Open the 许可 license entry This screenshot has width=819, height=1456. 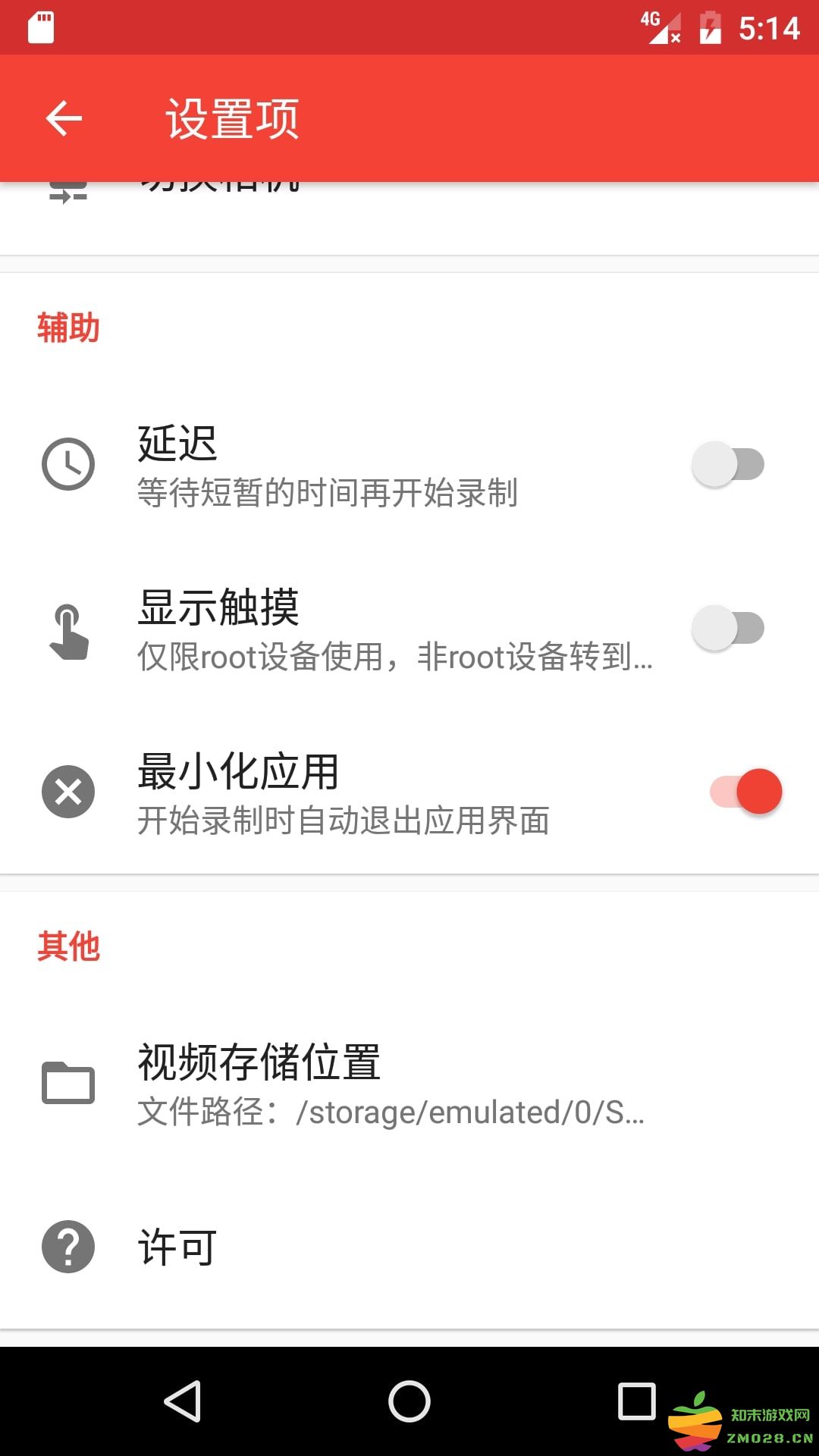click(176, 1245)
